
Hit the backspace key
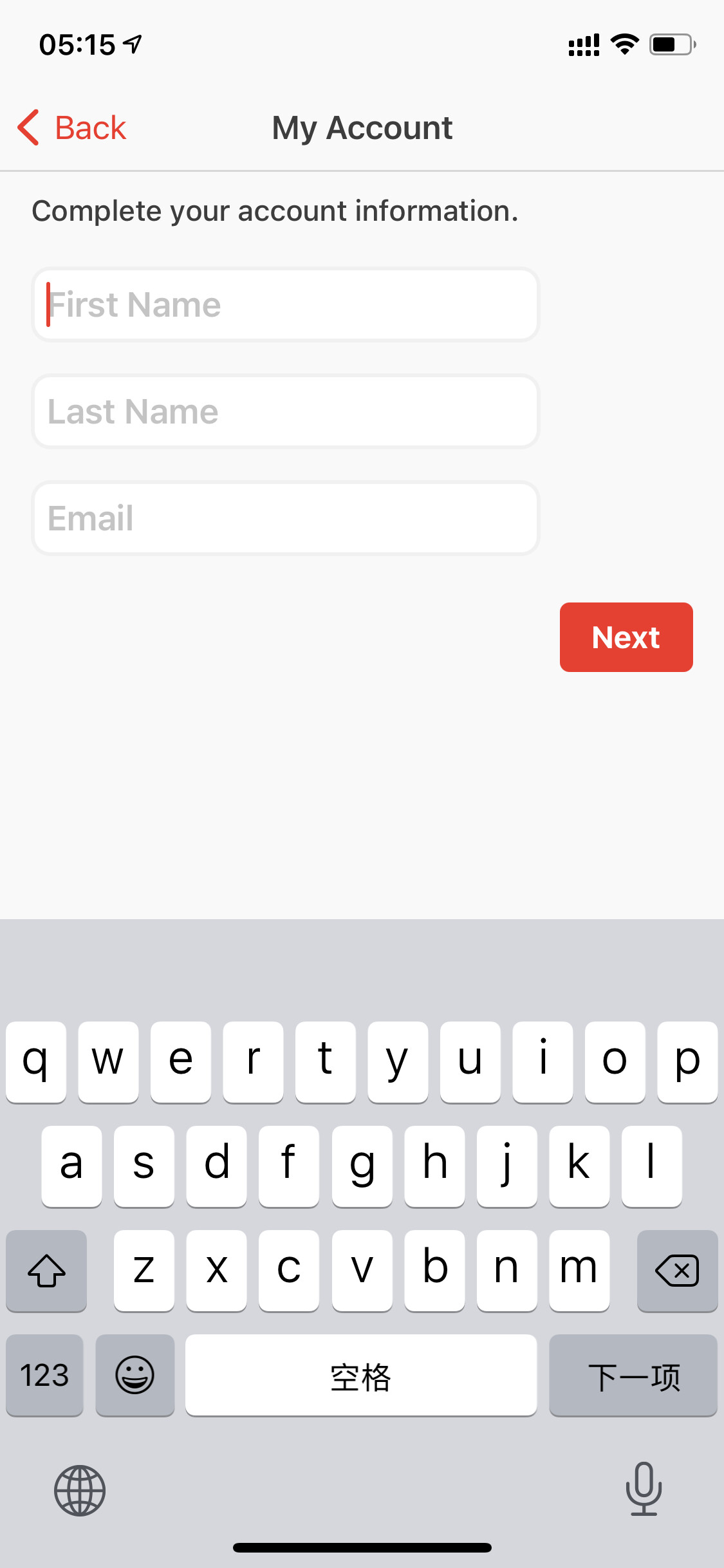point(677,1271)
